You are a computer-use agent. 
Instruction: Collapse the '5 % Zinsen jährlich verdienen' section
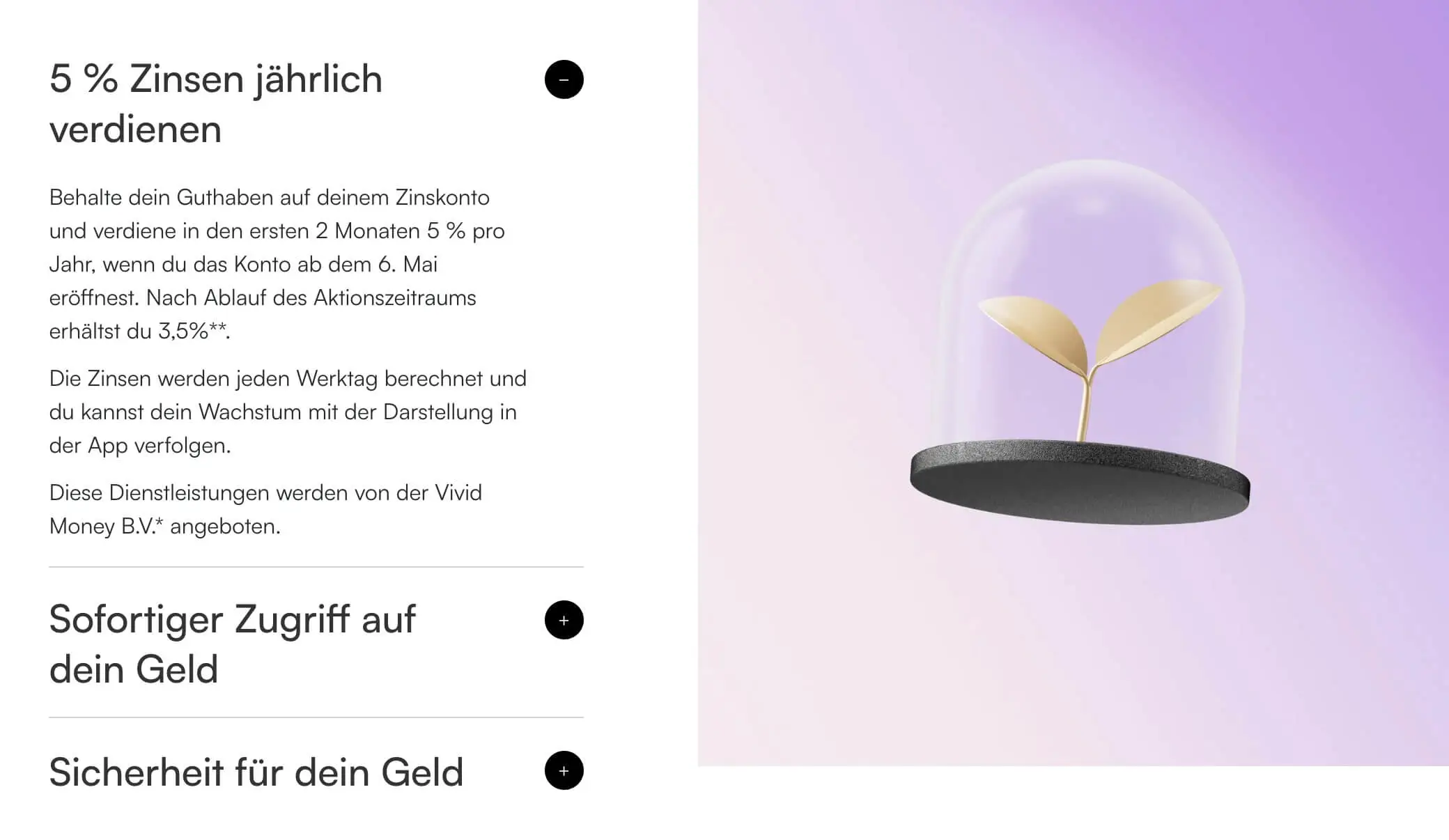pyautogui.click(x=564, y=79)
